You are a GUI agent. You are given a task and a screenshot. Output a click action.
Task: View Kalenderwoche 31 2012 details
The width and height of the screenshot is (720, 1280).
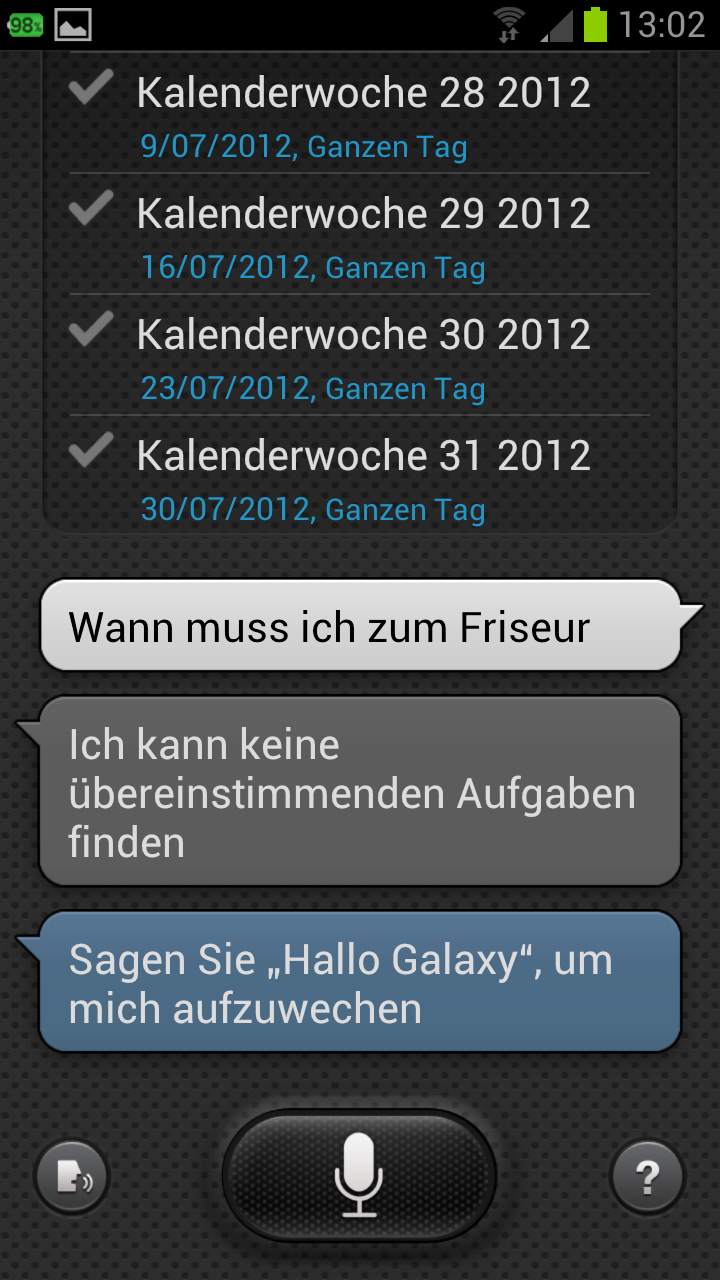click(362, 478)
